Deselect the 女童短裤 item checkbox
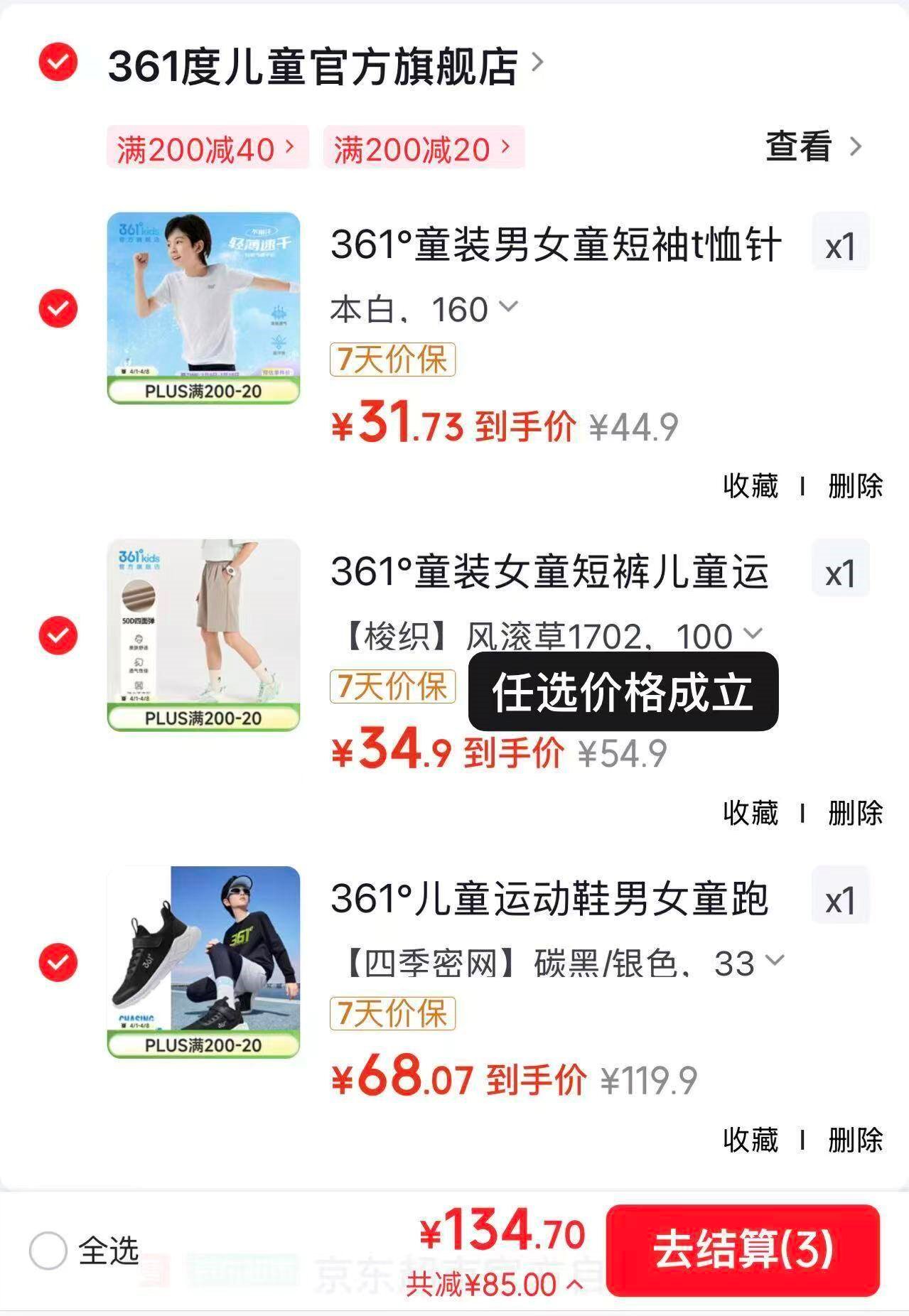Viewport: 909px width, 1316px height. coord(58,635)
